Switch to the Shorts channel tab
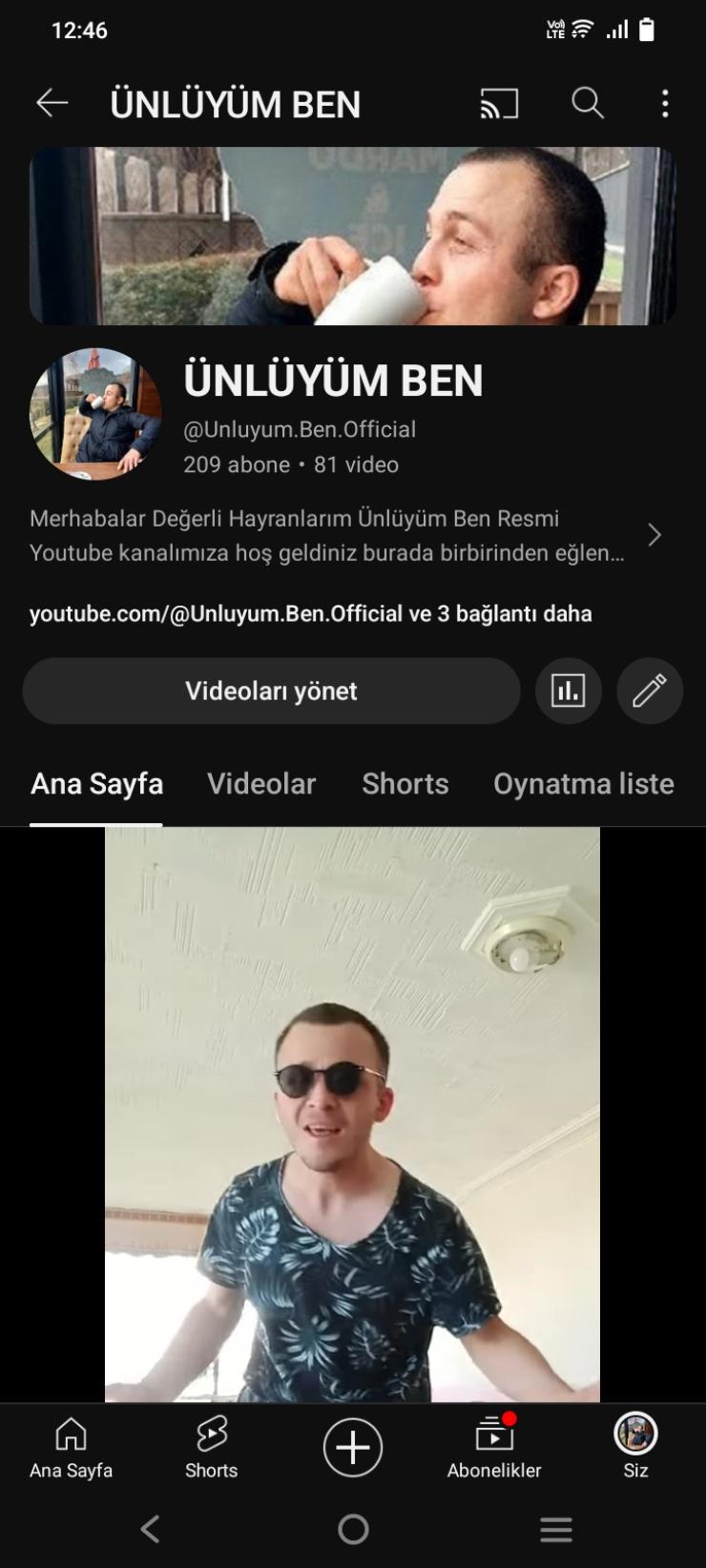Image resolution: width=706 pixels, height=1568 pixels. point(405,783)
